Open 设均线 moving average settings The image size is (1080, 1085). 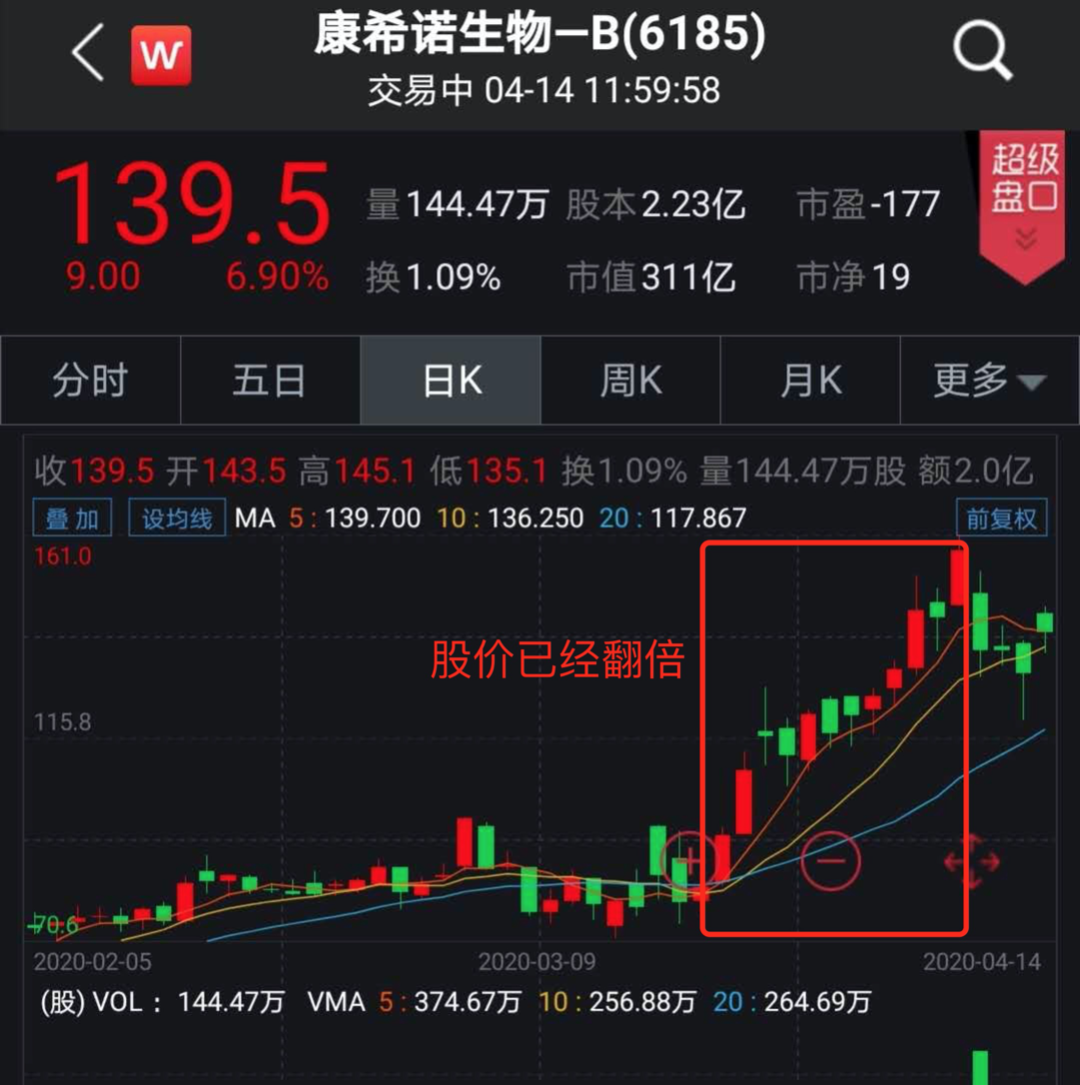pyautogui.click(x=177, y=519)
